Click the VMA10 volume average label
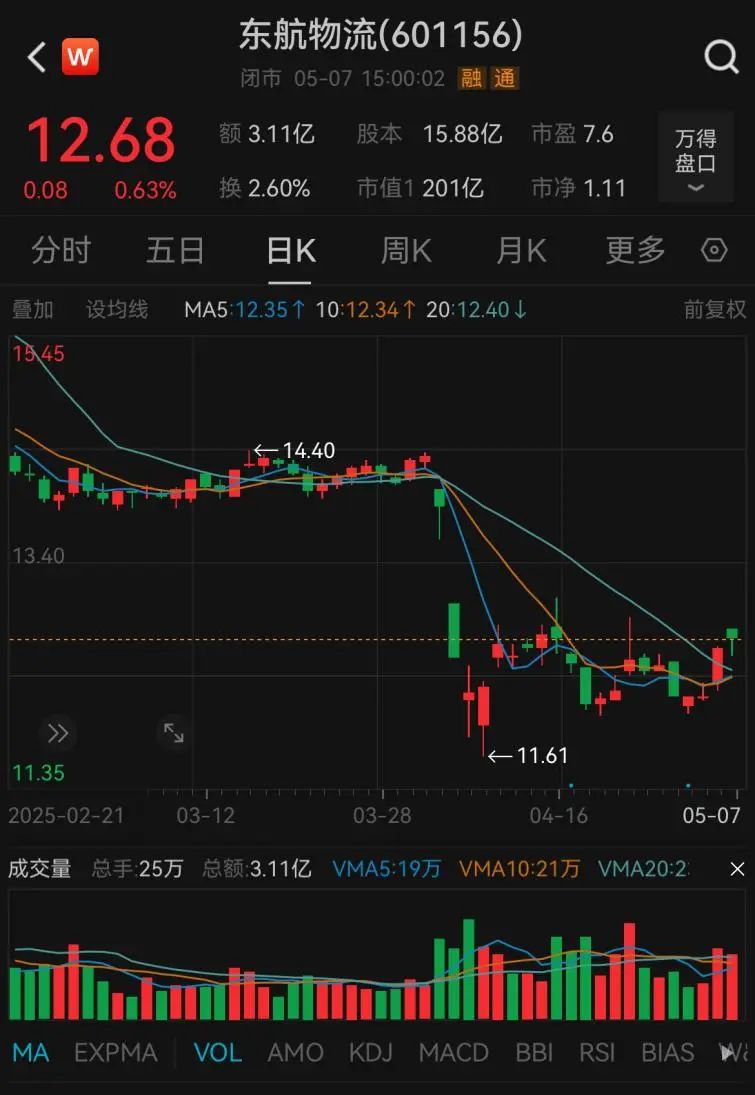This screenshot has height=1095, width=755. (512, 868)
